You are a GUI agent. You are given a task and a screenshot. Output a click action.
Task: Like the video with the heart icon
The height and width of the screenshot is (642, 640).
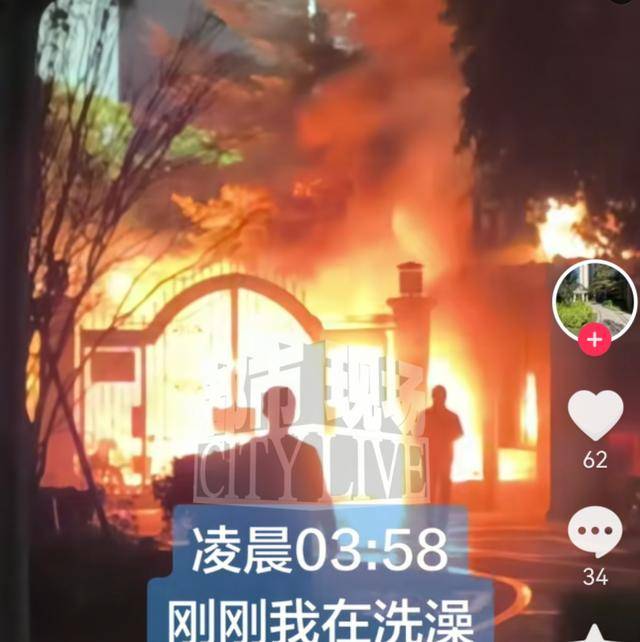pos(595,415)
